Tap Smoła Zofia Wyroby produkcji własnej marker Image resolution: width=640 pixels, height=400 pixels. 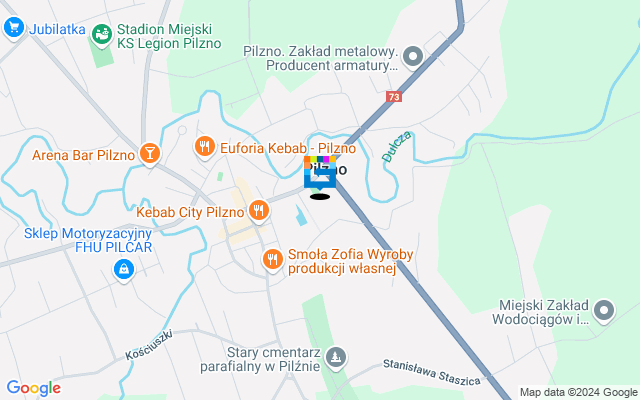272,260
